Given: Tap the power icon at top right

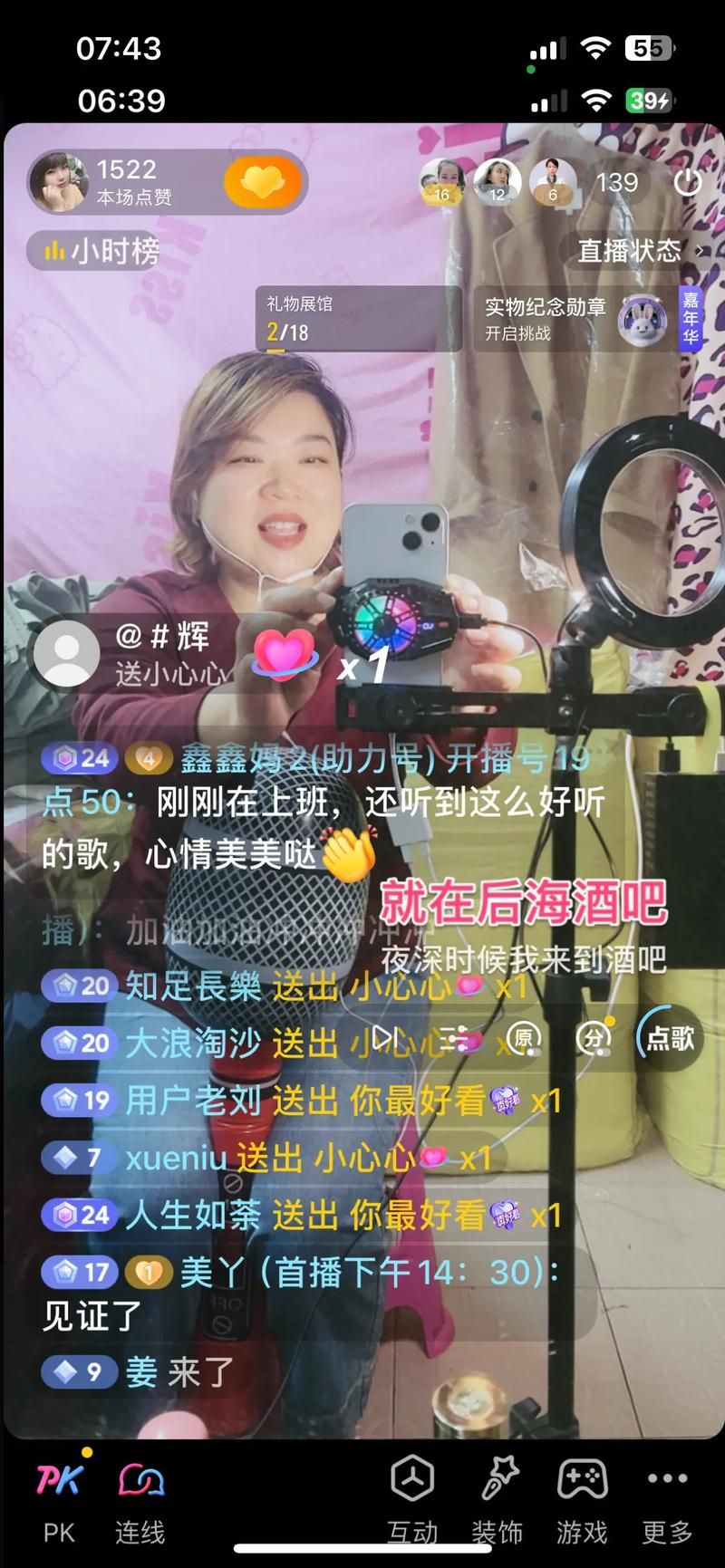Looking at the screenshot, I should coord(688,182).
